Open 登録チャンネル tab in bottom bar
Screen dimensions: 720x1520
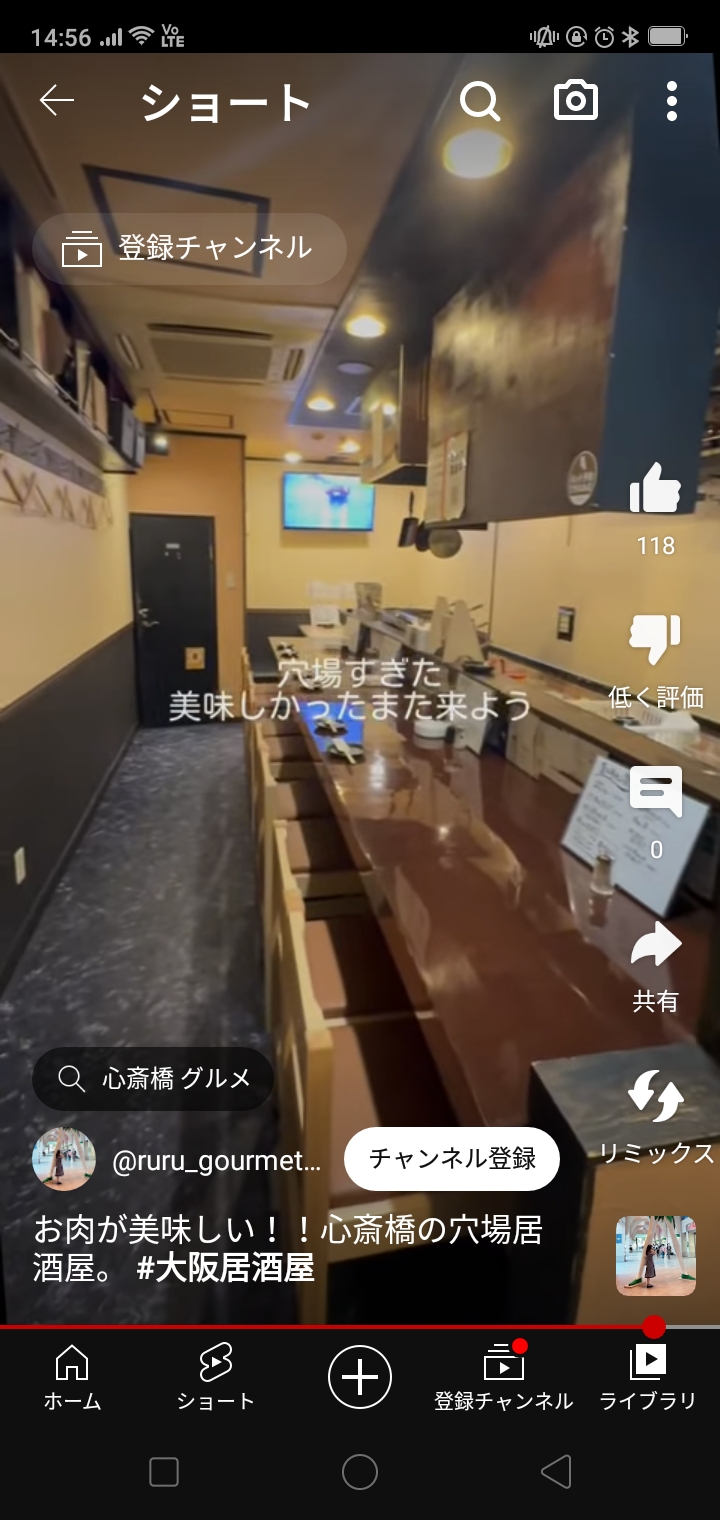coord(503,1377)
